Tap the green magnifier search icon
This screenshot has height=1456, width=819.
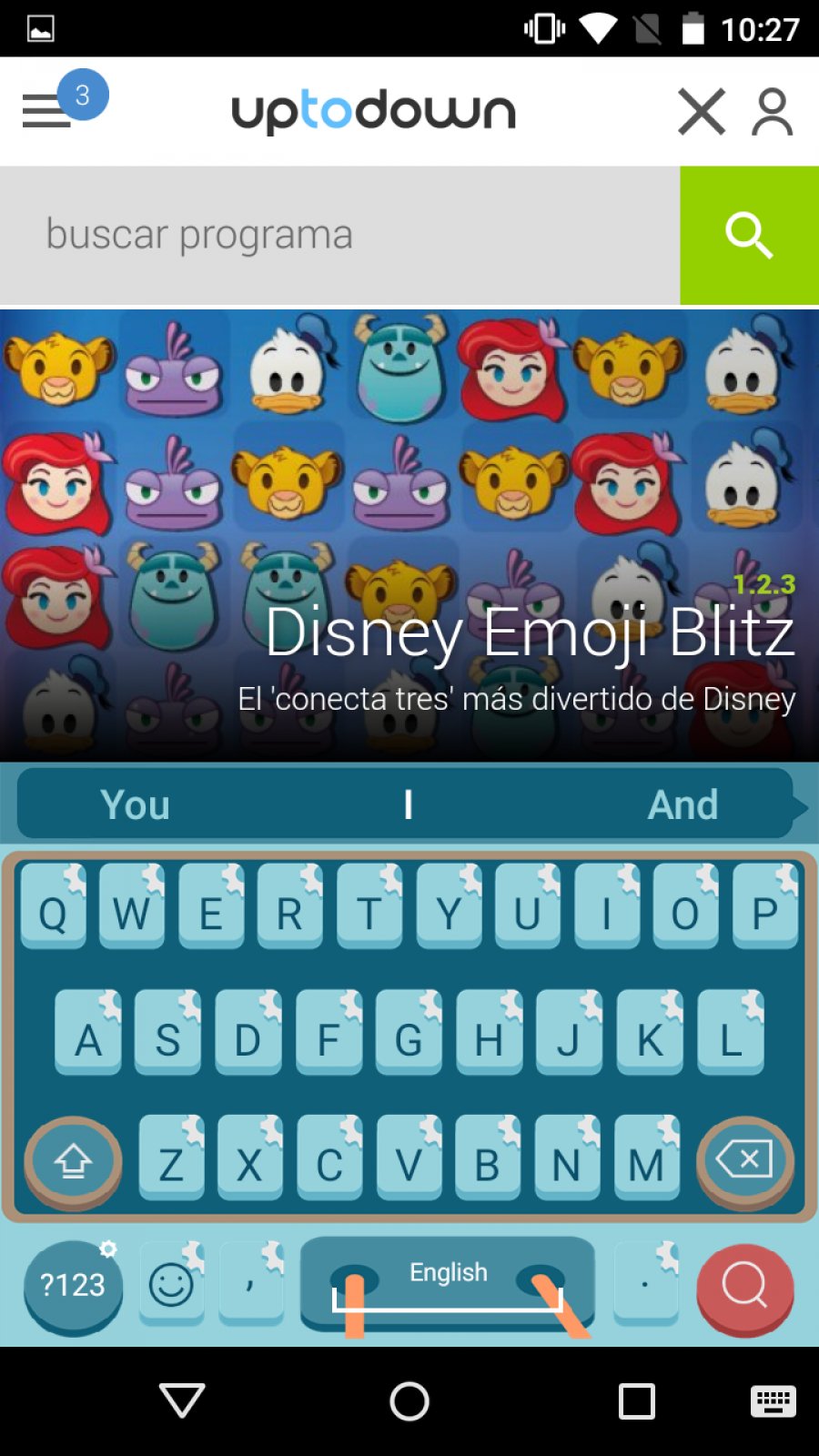[x=748, y=235]
